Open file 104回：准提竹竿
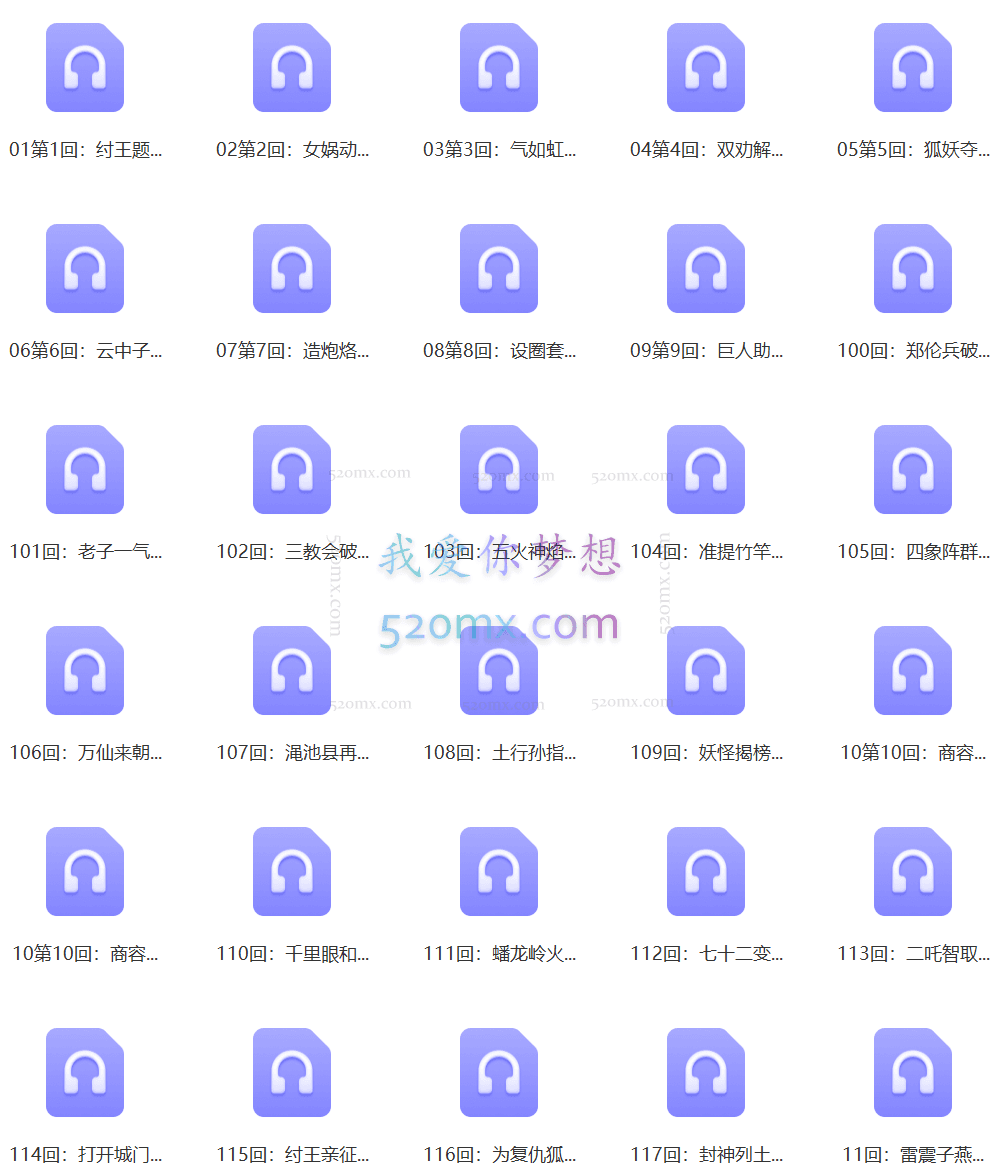Screen dimensions: 1002x1173 (x=706, y=470)
